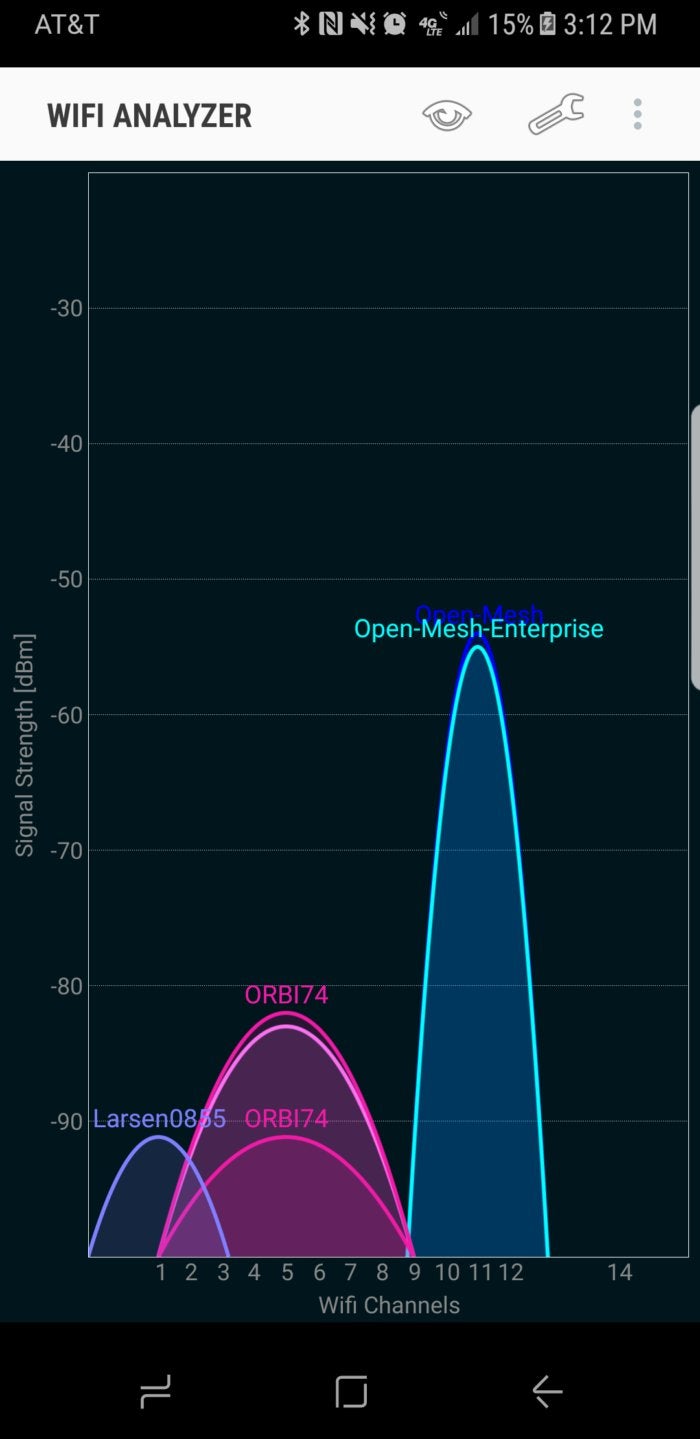The height and width of the screenshot is (1439, 700).
Task: Open recent apps from the navigation bar
Action: point(155,1391)
